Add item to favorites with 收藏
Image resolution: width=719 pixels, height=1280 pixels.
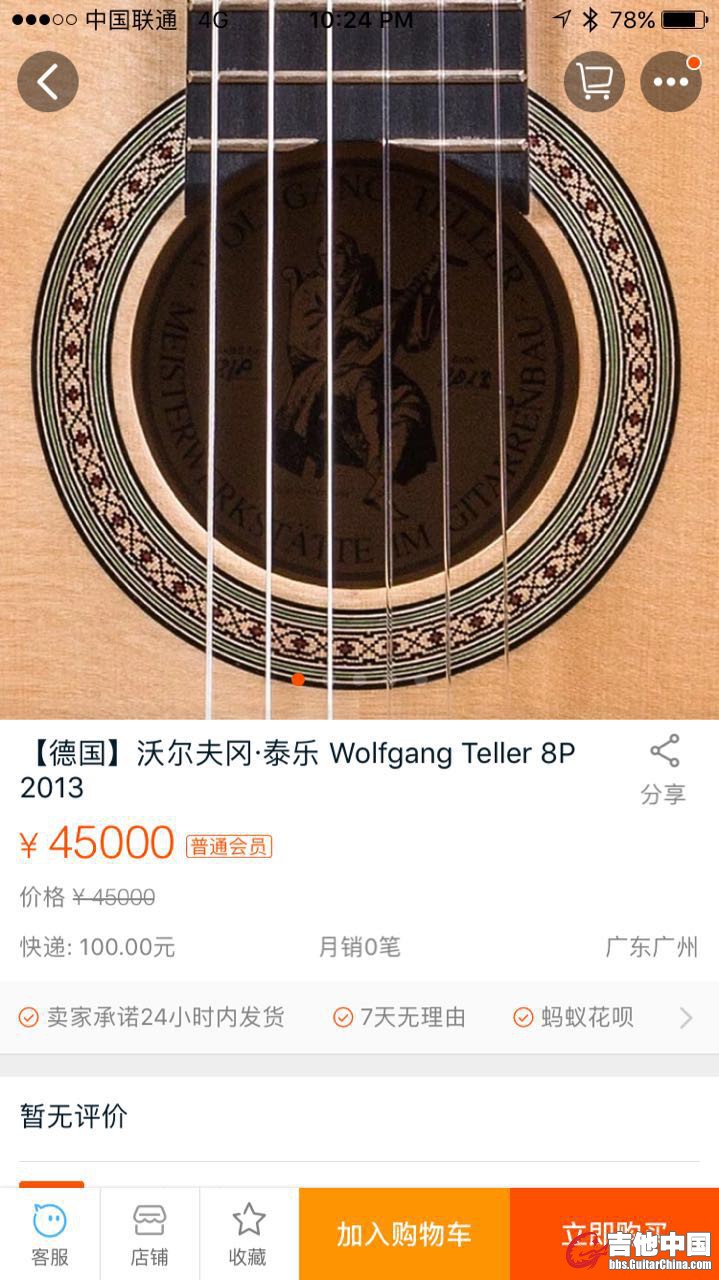tap(248, 1234)
